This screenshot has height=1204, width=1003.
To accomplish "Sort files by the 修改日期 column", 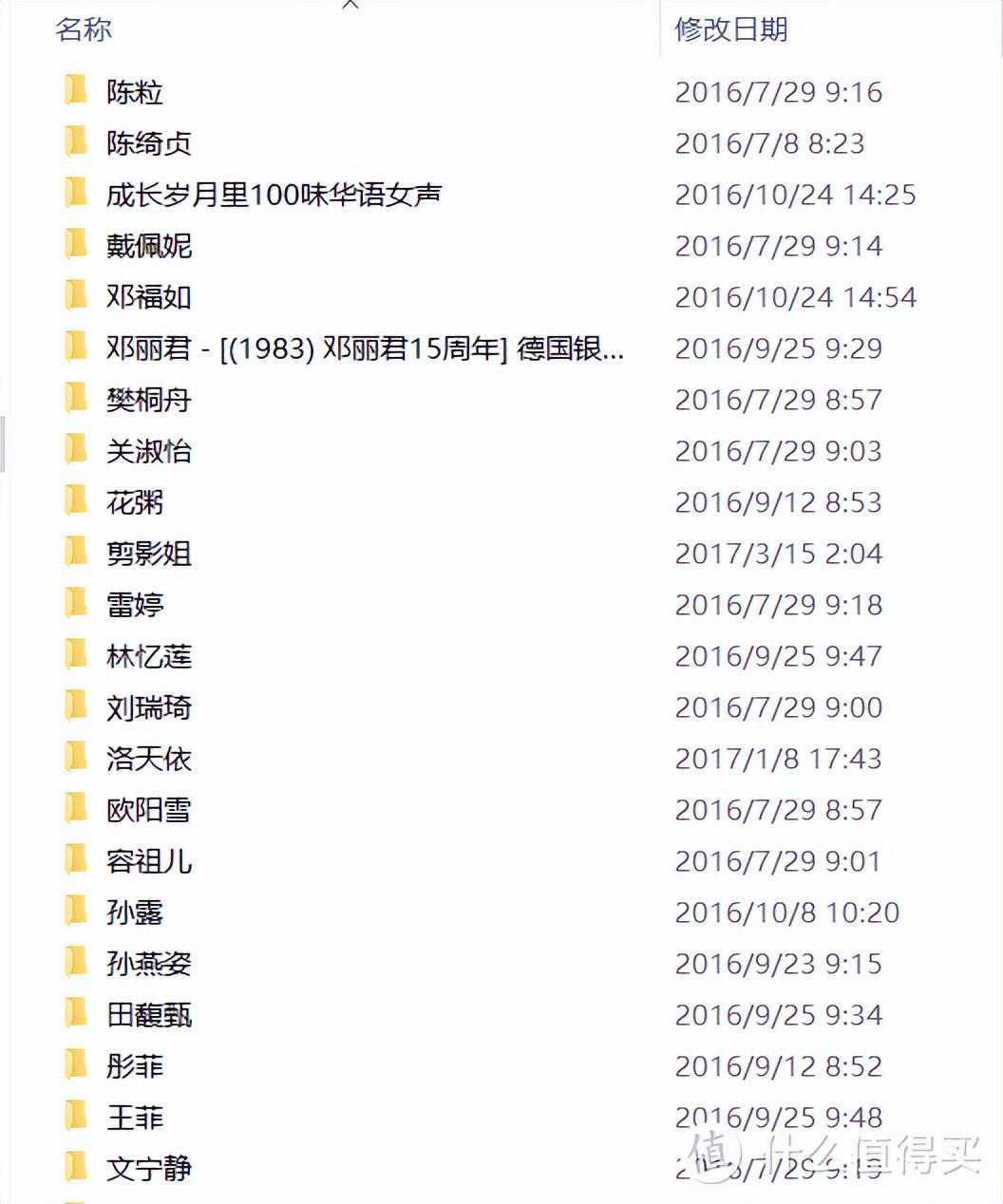I will pyautogui.click(x=730, y=29).
